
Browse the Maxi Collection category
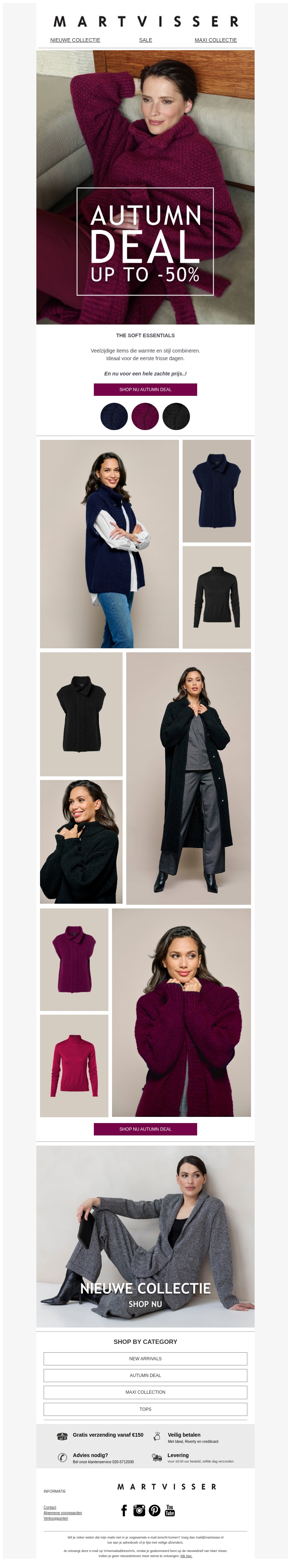[145, 1393]
